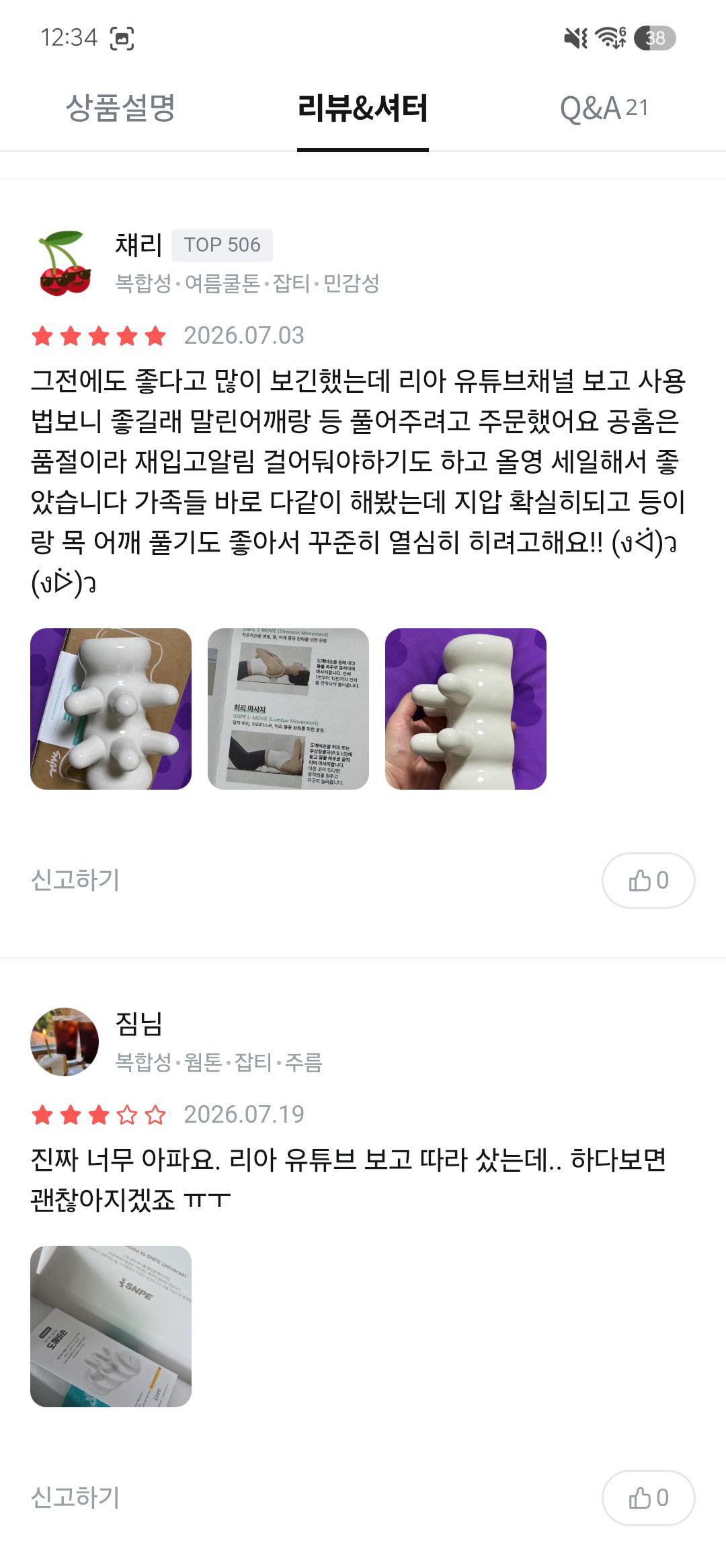This screenshot has height=1568, width=726.
Task: Open 채리's photo of hand holding product
Action: 466,709
